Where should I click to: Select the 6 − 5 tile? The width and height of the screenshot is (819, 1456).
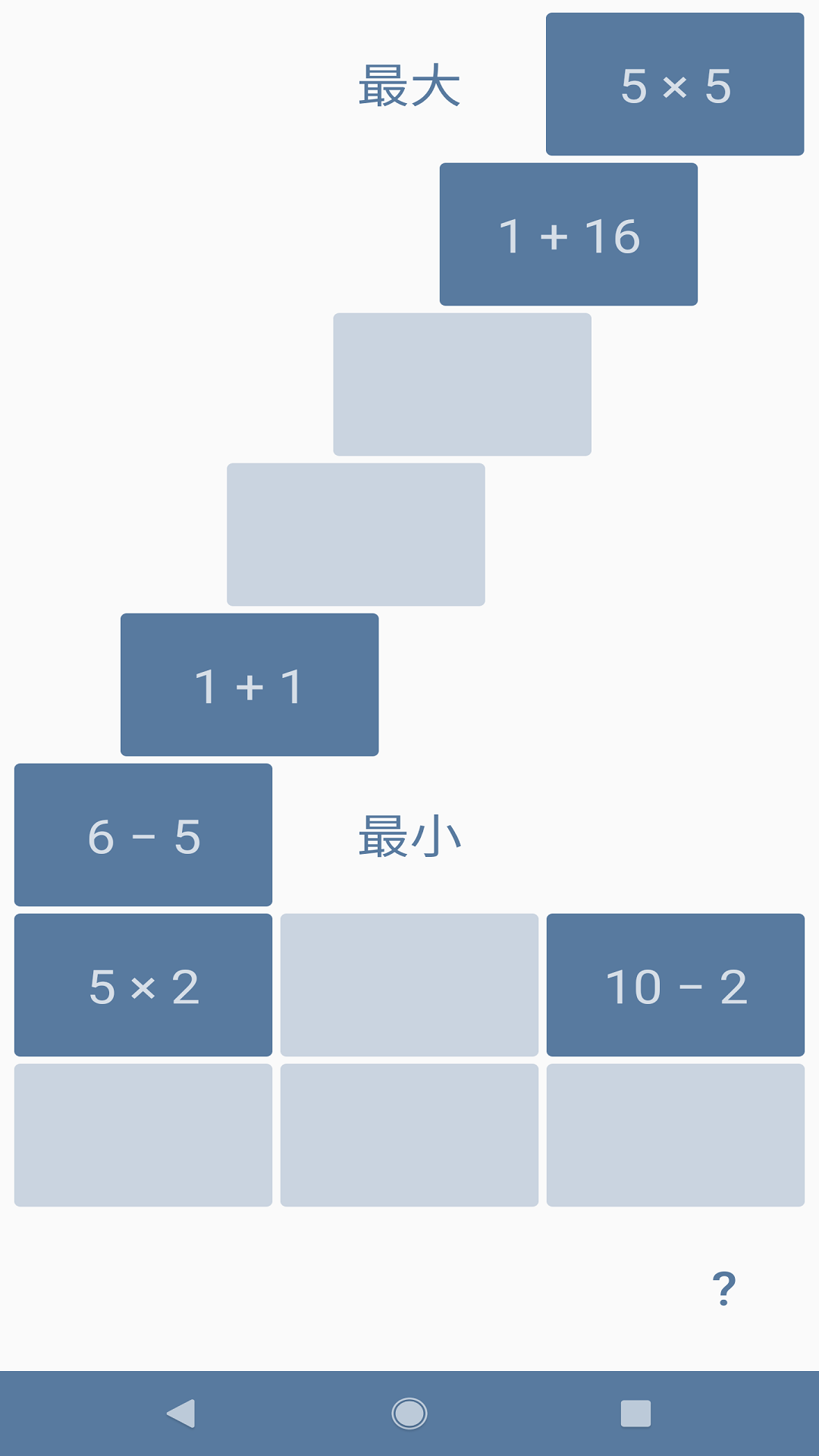click(143, 835)
